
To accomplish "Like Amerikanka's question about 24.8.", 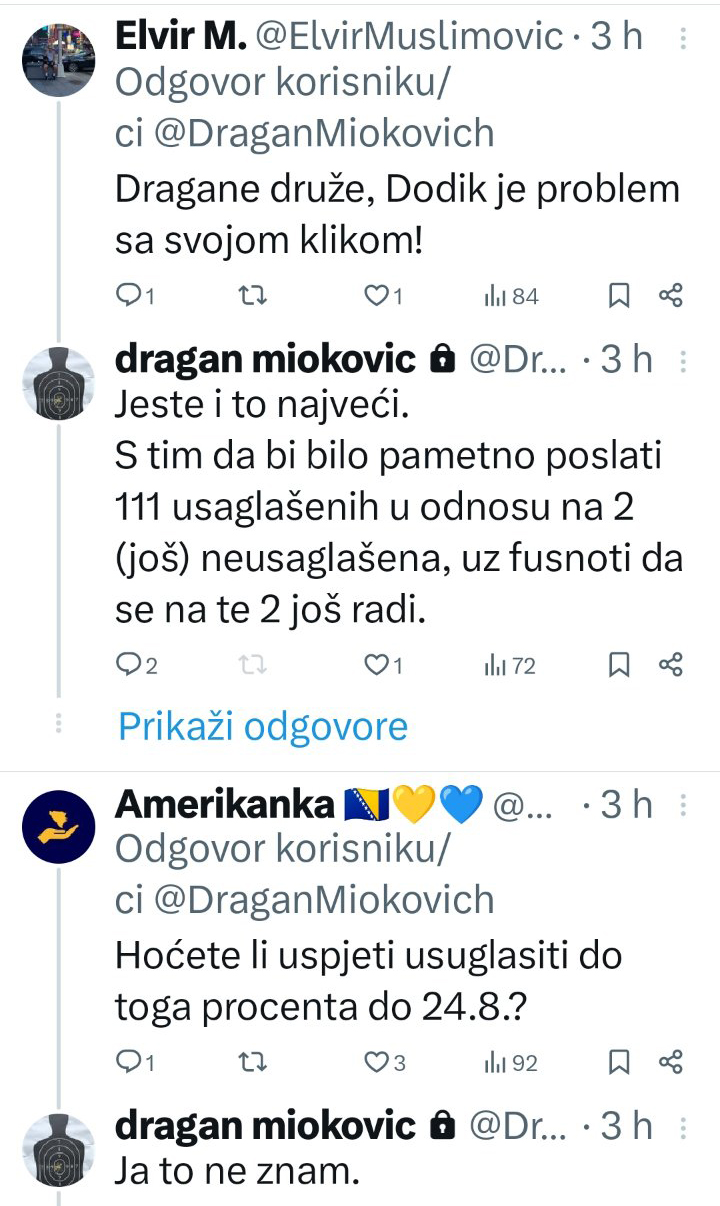I will 384,1062.
